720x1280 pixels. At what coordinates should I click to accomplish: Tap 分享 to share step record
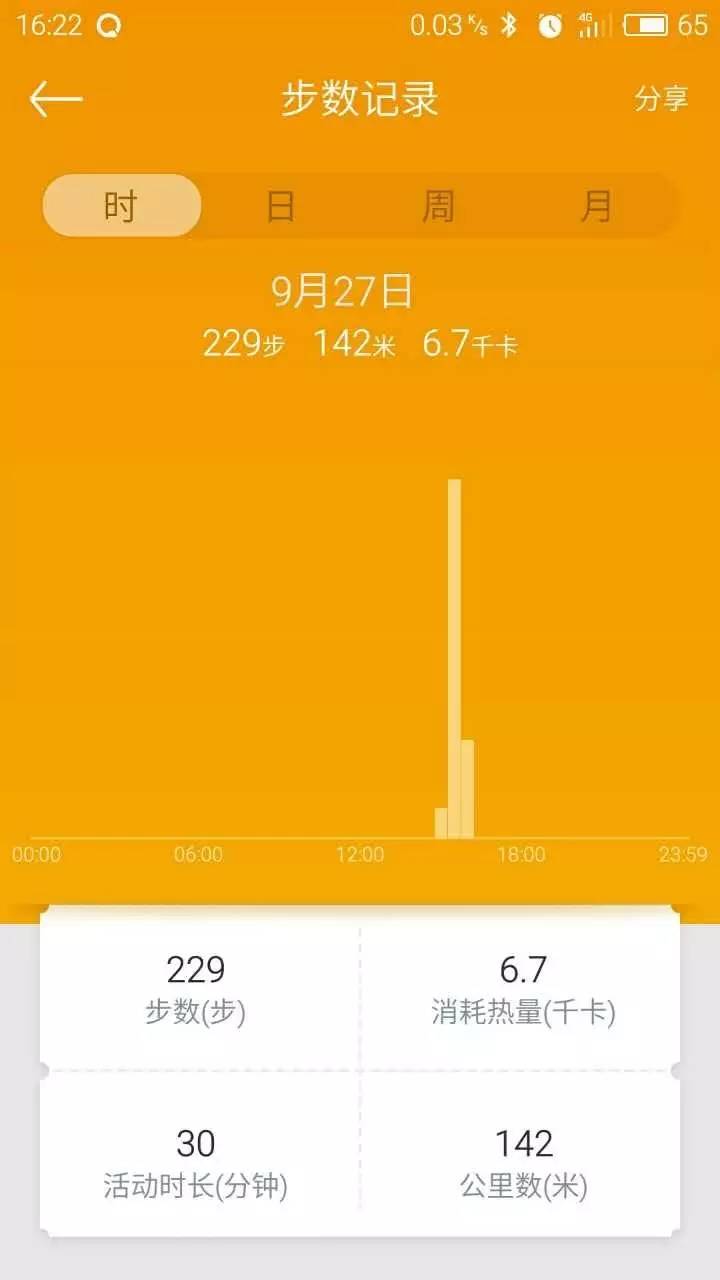point(661,99)
